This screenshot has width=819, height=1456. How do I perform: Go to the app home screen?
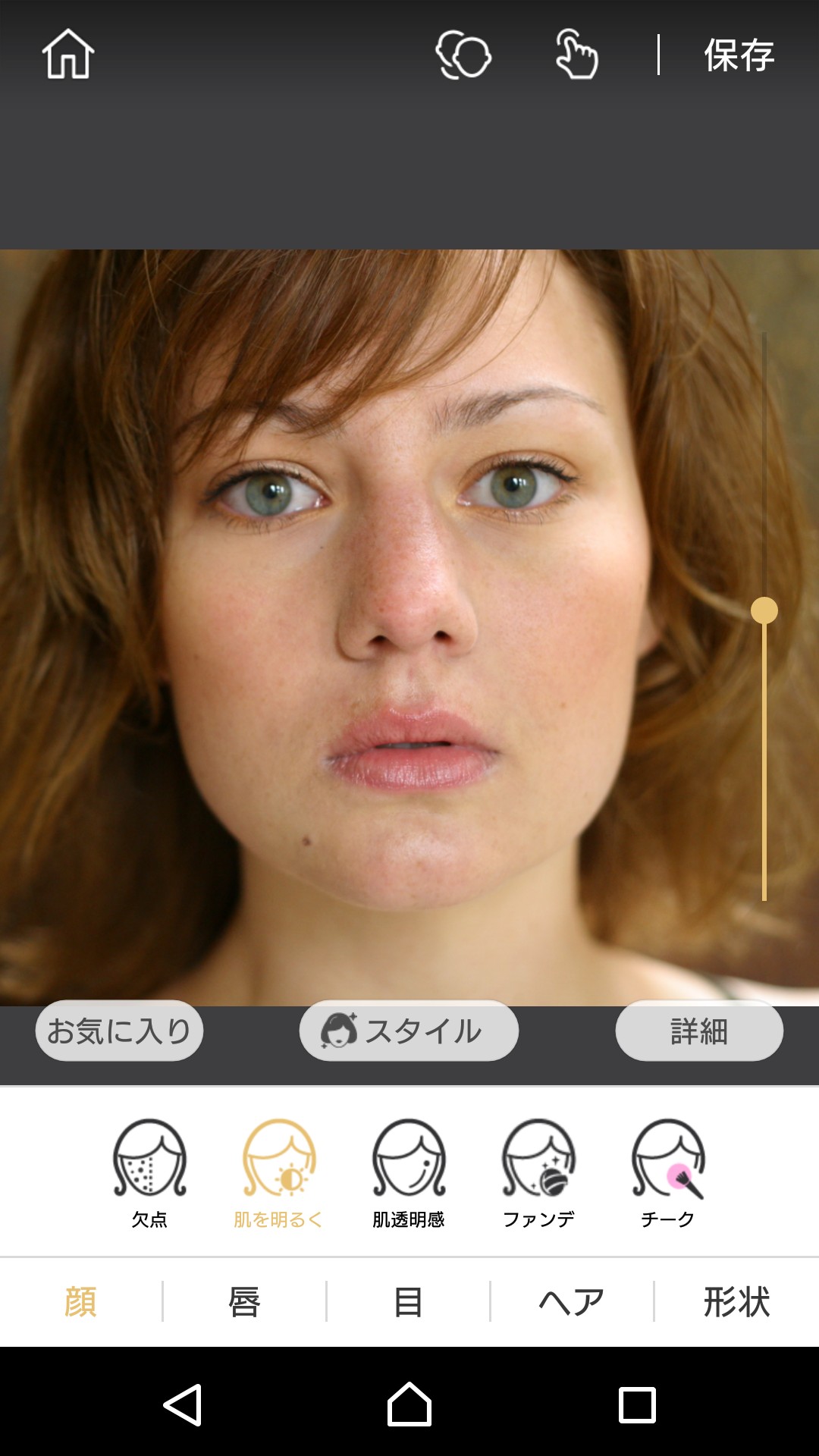tap(68, 55)
